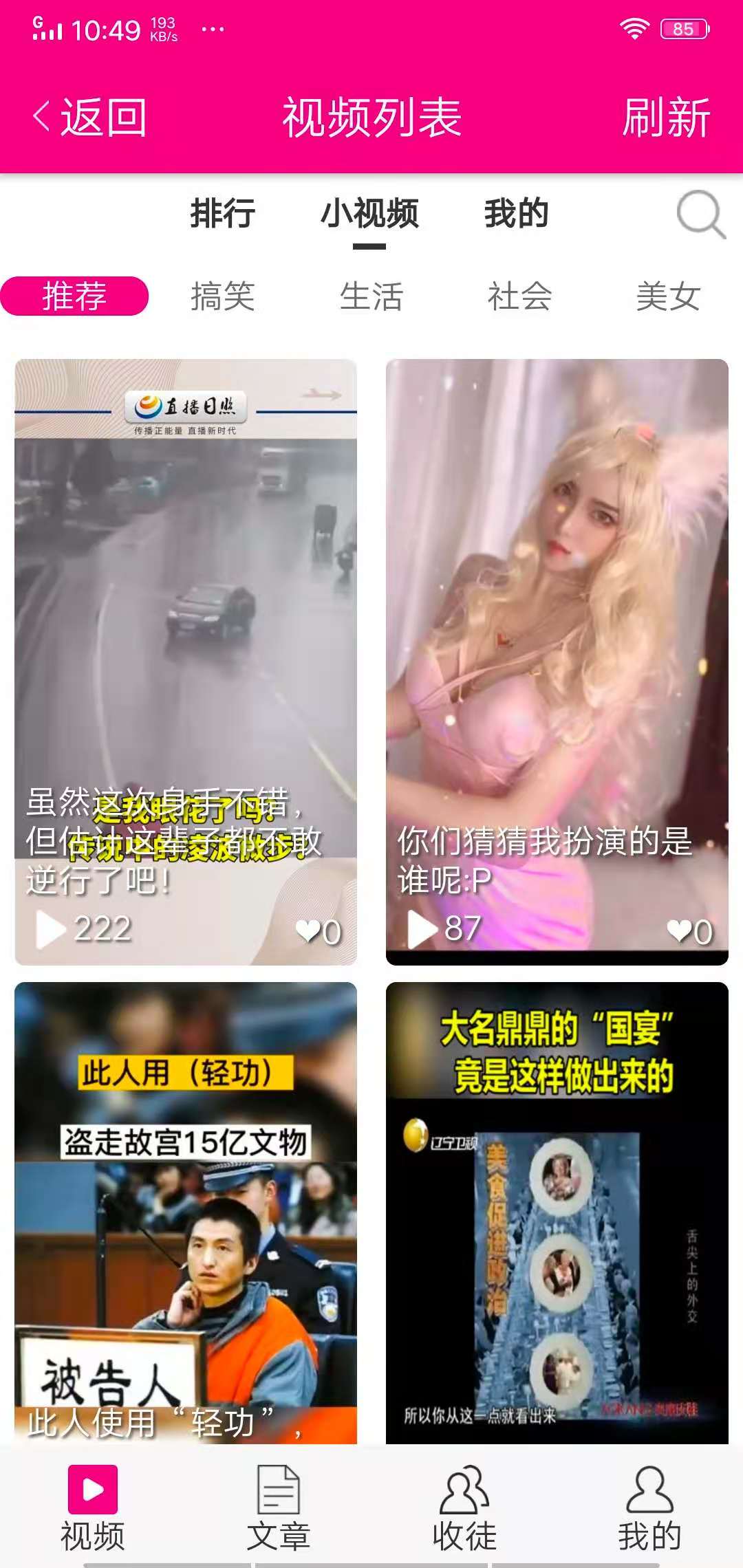Refresh the list with 刷新
This screenshot has width=743, height=1568.
tap(666, 118)
